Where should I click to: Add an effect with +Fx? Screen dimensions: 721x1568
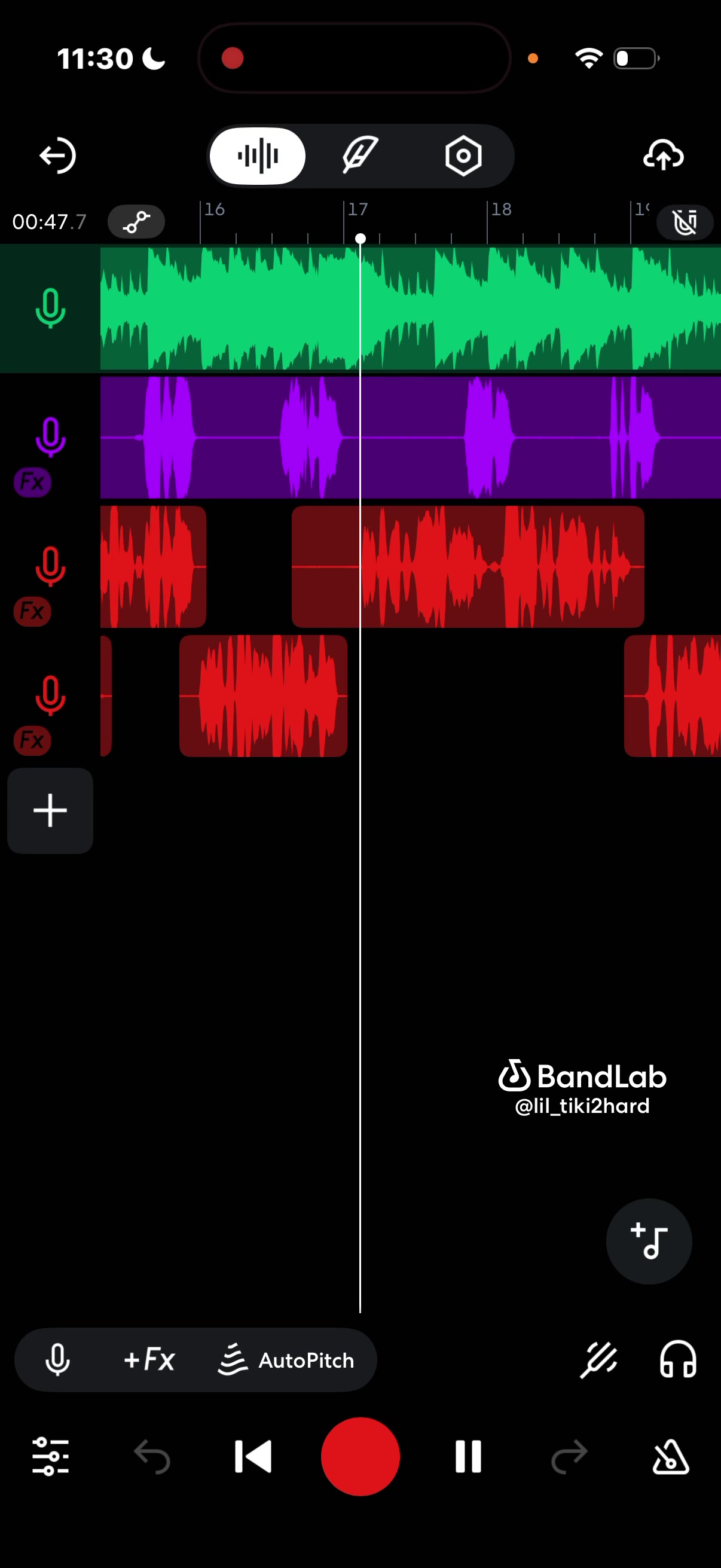(149, 1360)
